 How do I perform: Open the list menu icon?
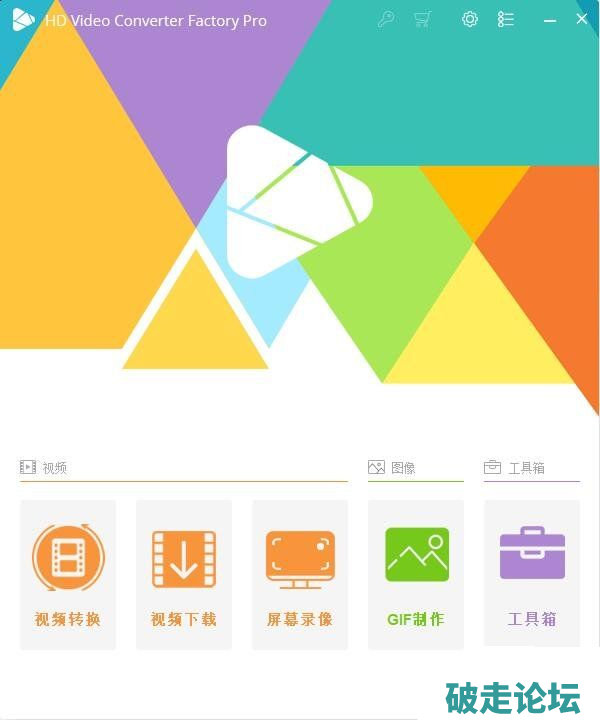point(506,19)
